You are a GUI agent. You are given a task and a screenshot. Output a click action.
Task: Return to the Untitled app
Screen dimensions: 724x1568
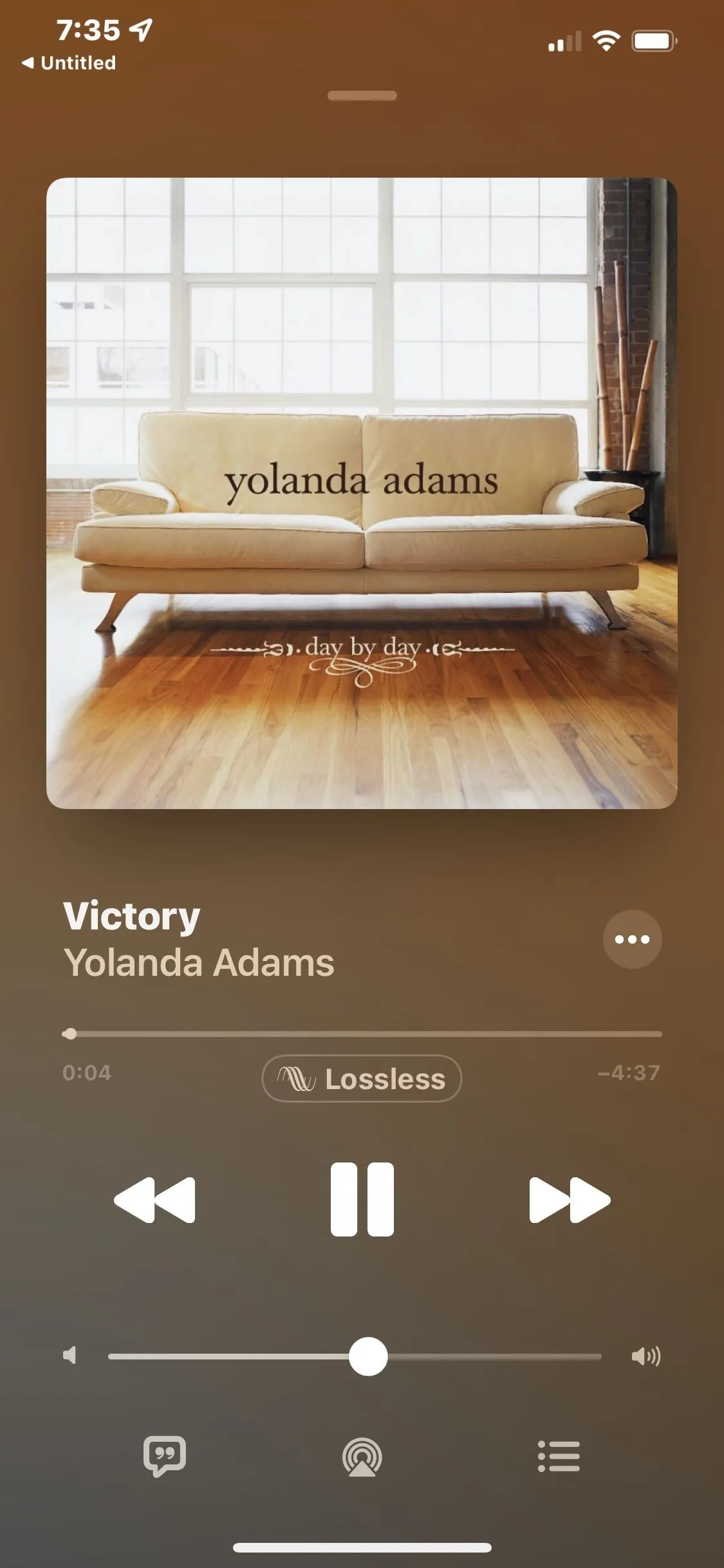tap(70, 63)
